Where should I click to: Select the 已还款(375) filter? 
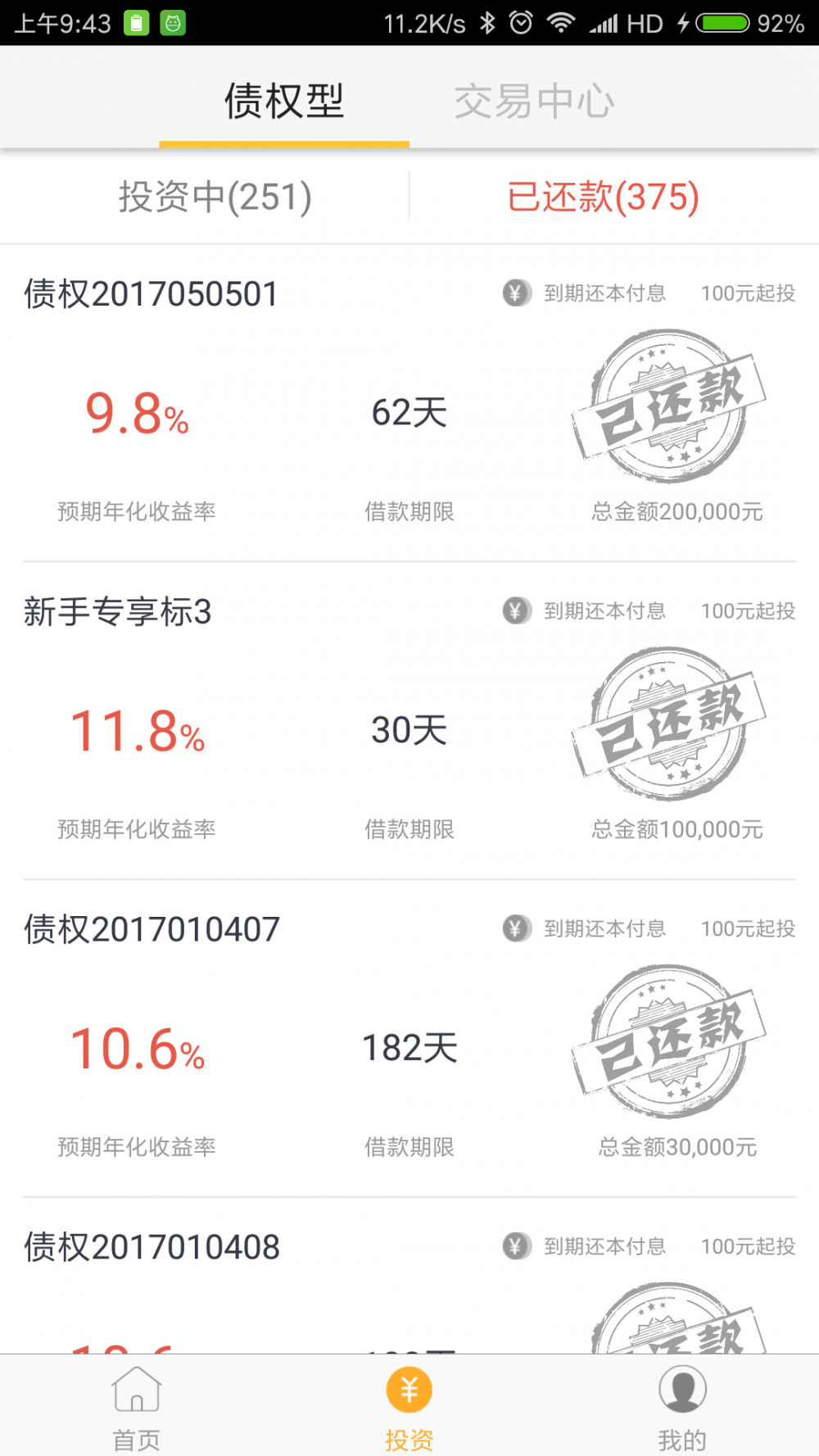[603, 197]
